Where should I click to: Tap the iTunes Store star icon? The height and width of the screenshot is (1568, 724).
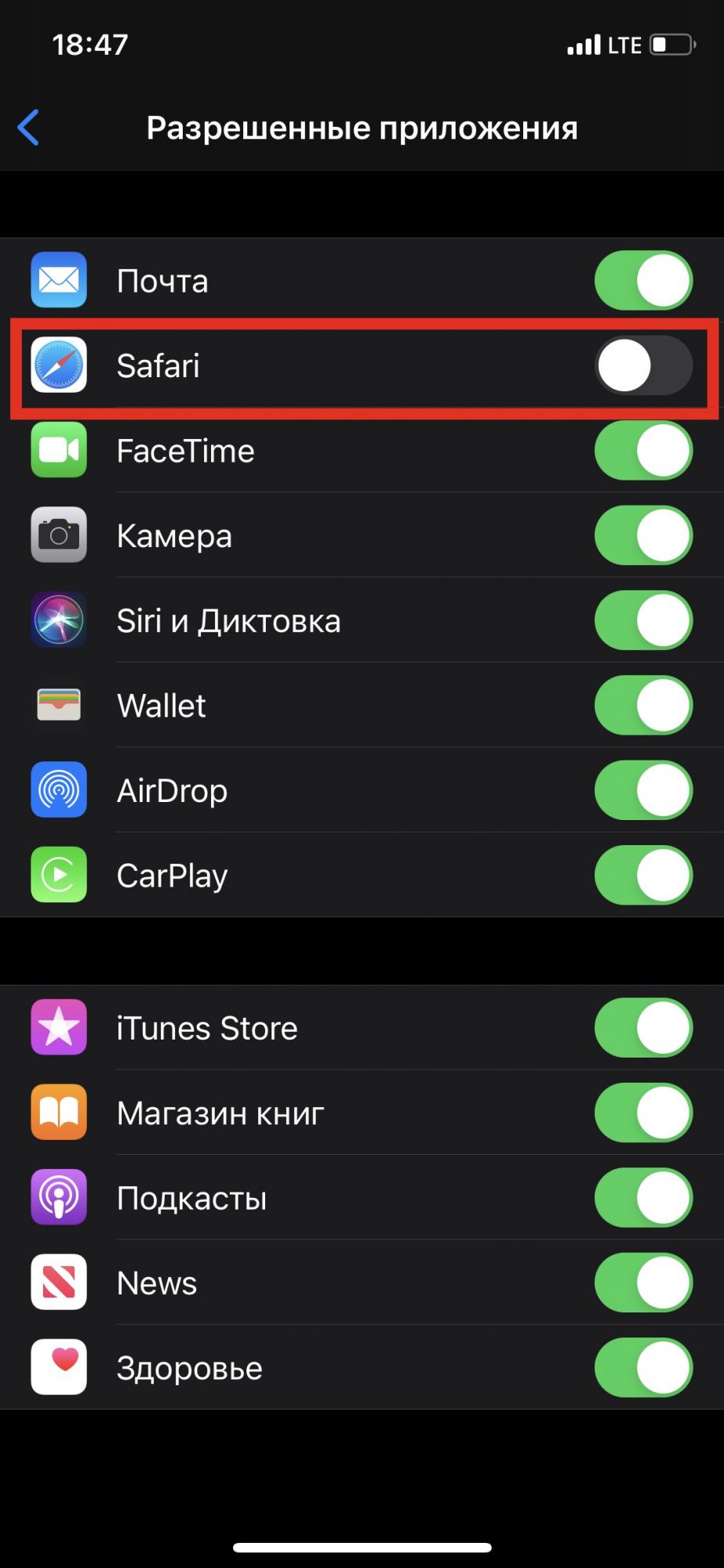58,1028
